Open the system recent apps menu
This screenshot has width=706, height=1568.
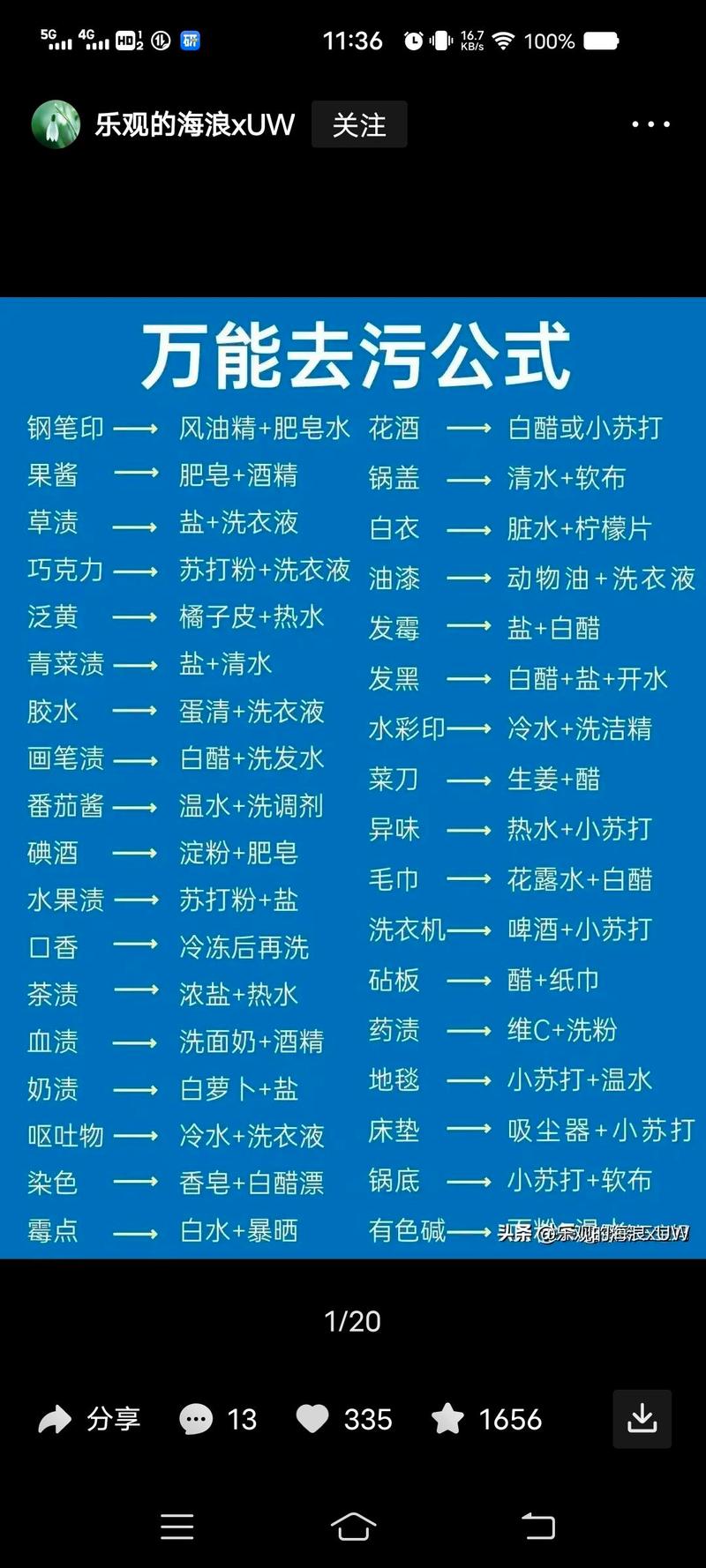(176, 1526)
